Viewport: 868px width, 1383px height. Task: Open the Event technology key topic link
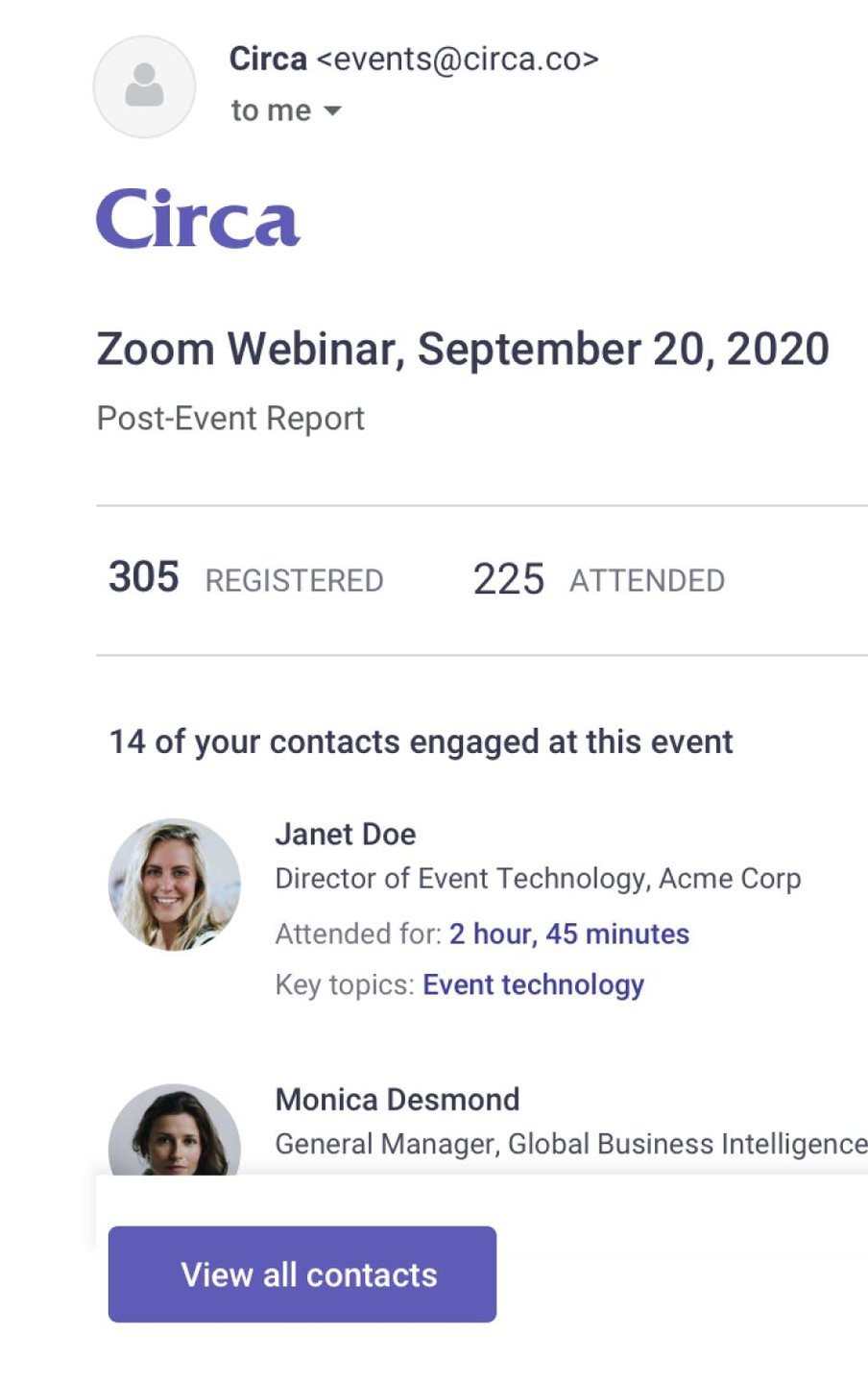pyautogui.click(x=533, y=984)
